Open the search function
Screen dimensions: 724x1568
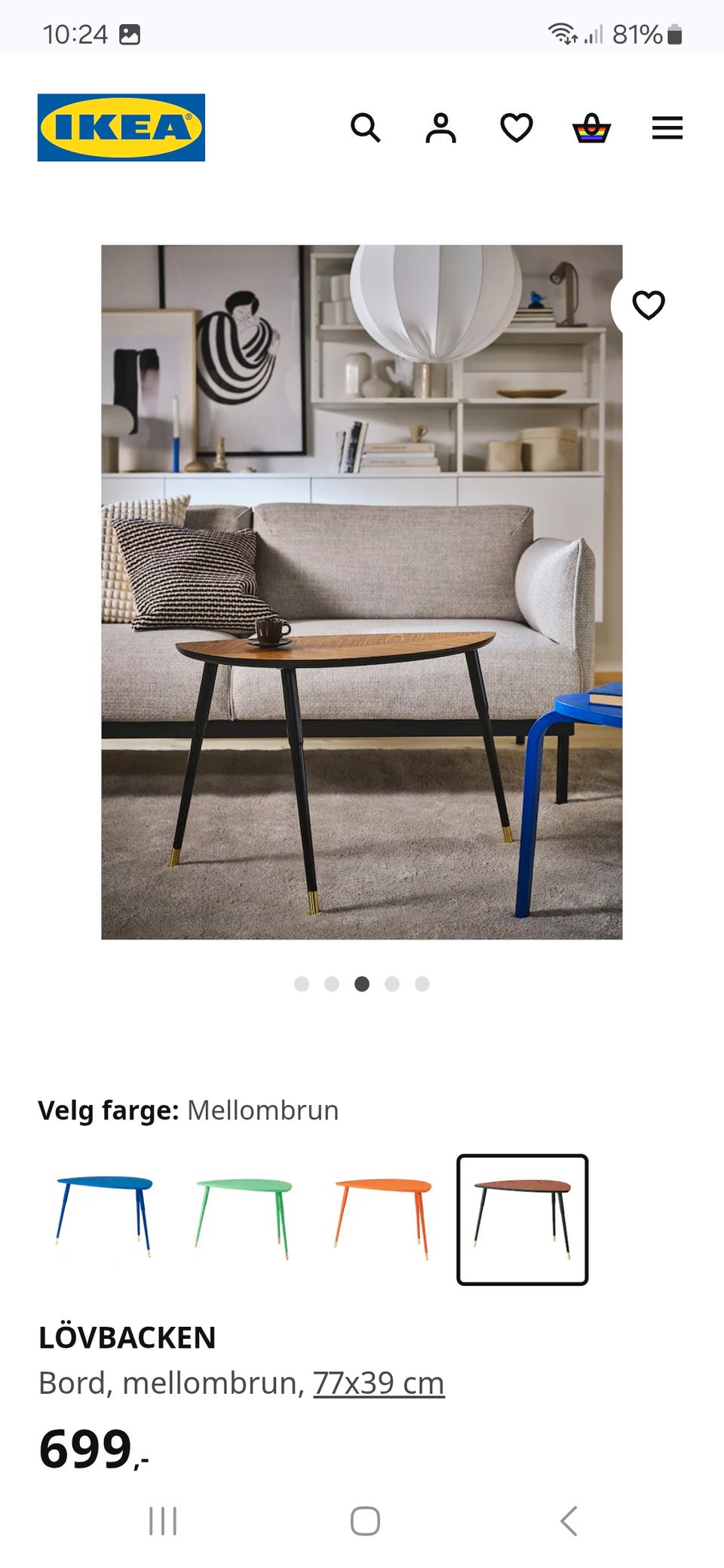point(367,128)
